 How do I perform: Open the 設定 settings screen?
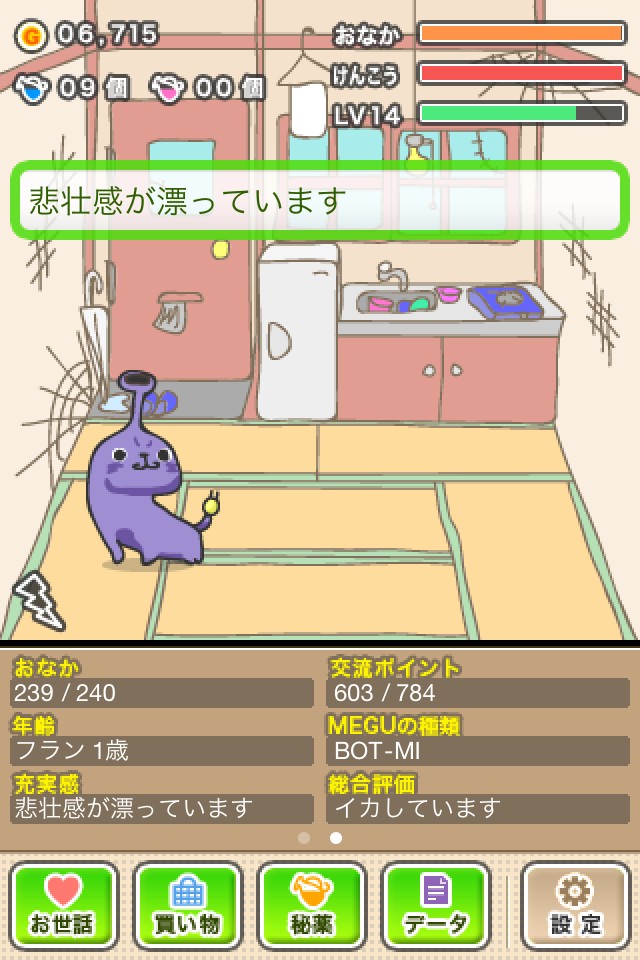(575, 905)
